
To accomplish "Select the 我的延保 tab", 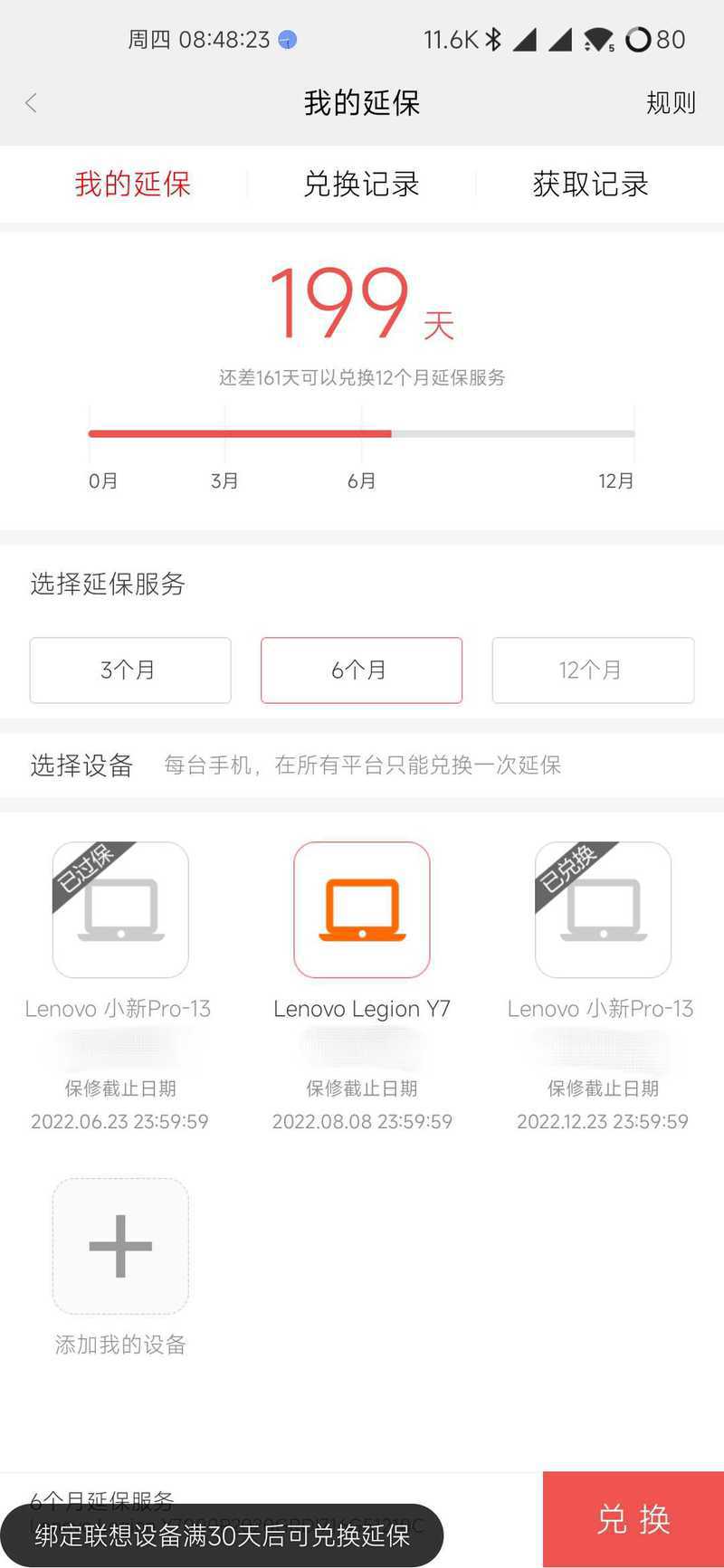I will coord(132,184).
